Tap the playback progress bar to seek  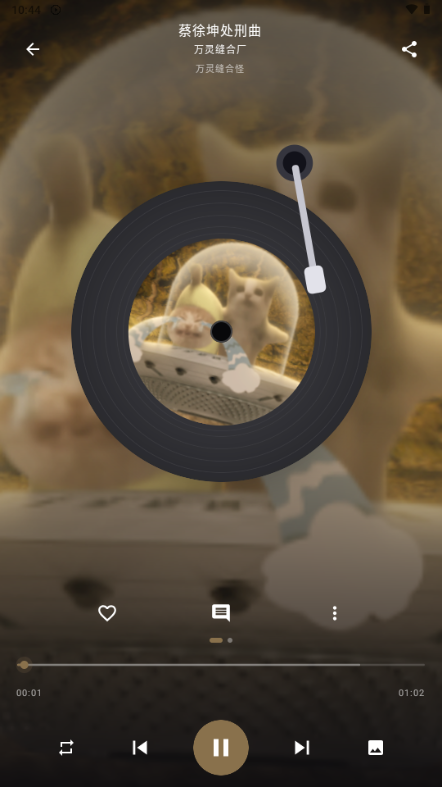[221, 665]
